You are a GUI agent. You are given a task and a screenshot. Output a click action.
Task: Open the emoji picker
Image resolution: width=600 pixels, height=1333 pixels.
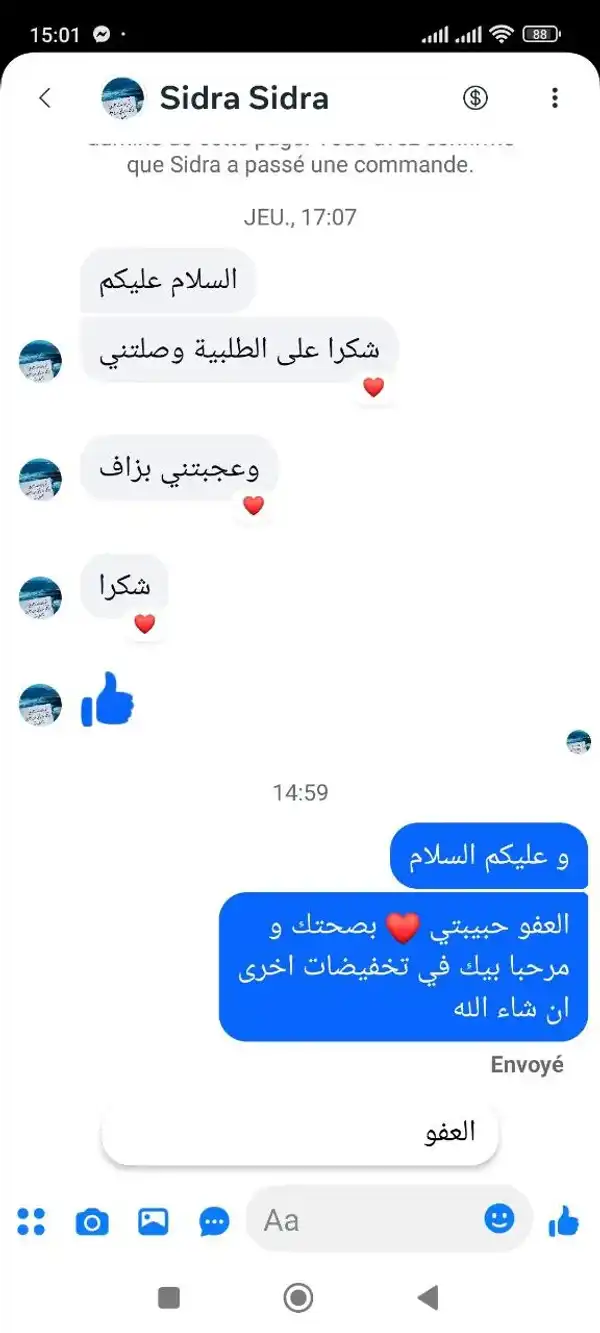coord(499,1218)
